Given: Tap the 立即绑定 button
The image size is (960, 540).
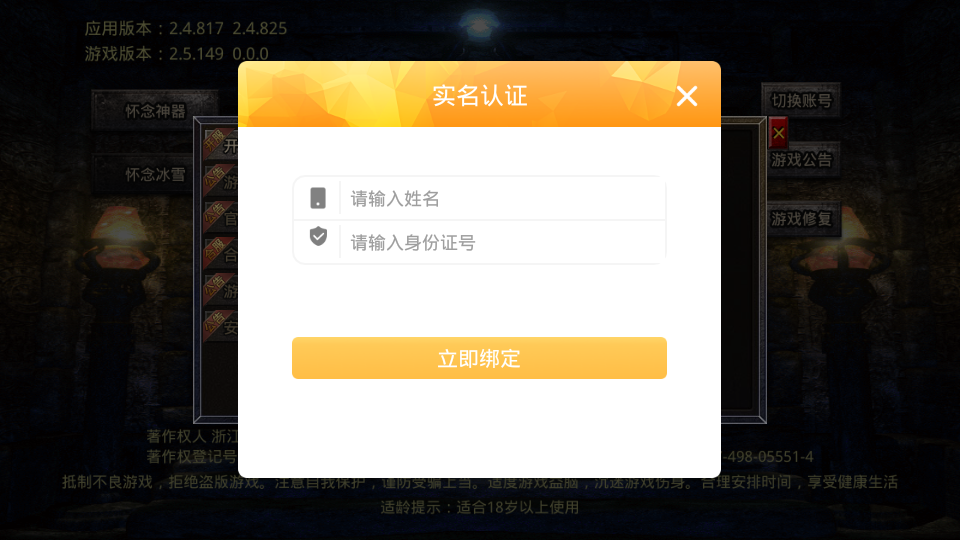Looking at the screenshot, I should 479,358.
